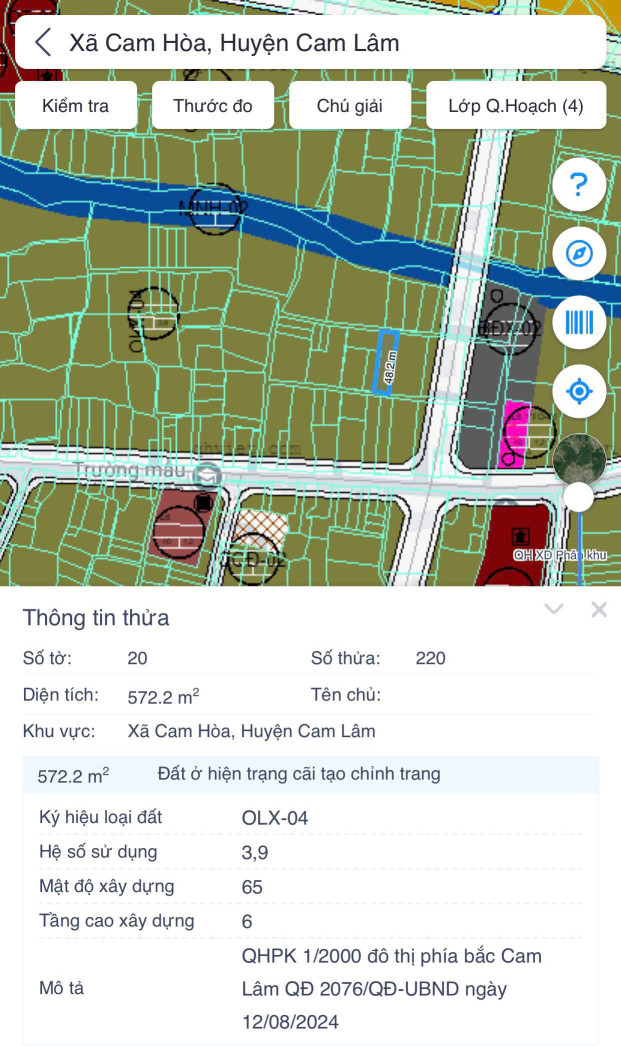Collapse the Thông tin thửa panel
This screenshot has height=1046, width=621.
tap(554, 609)
